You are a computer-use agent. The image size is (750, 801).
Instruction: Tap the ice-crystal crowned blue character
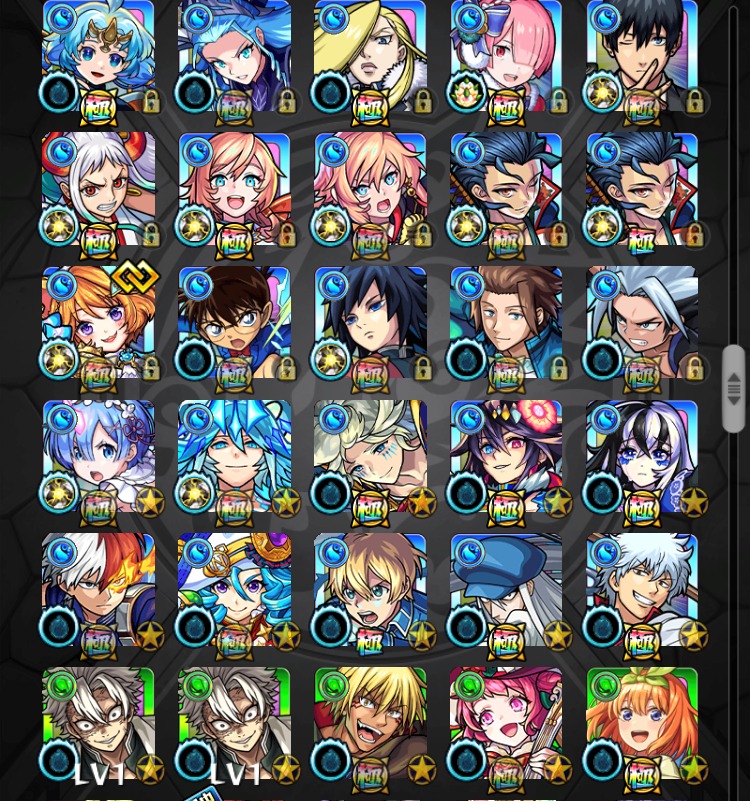234,456
